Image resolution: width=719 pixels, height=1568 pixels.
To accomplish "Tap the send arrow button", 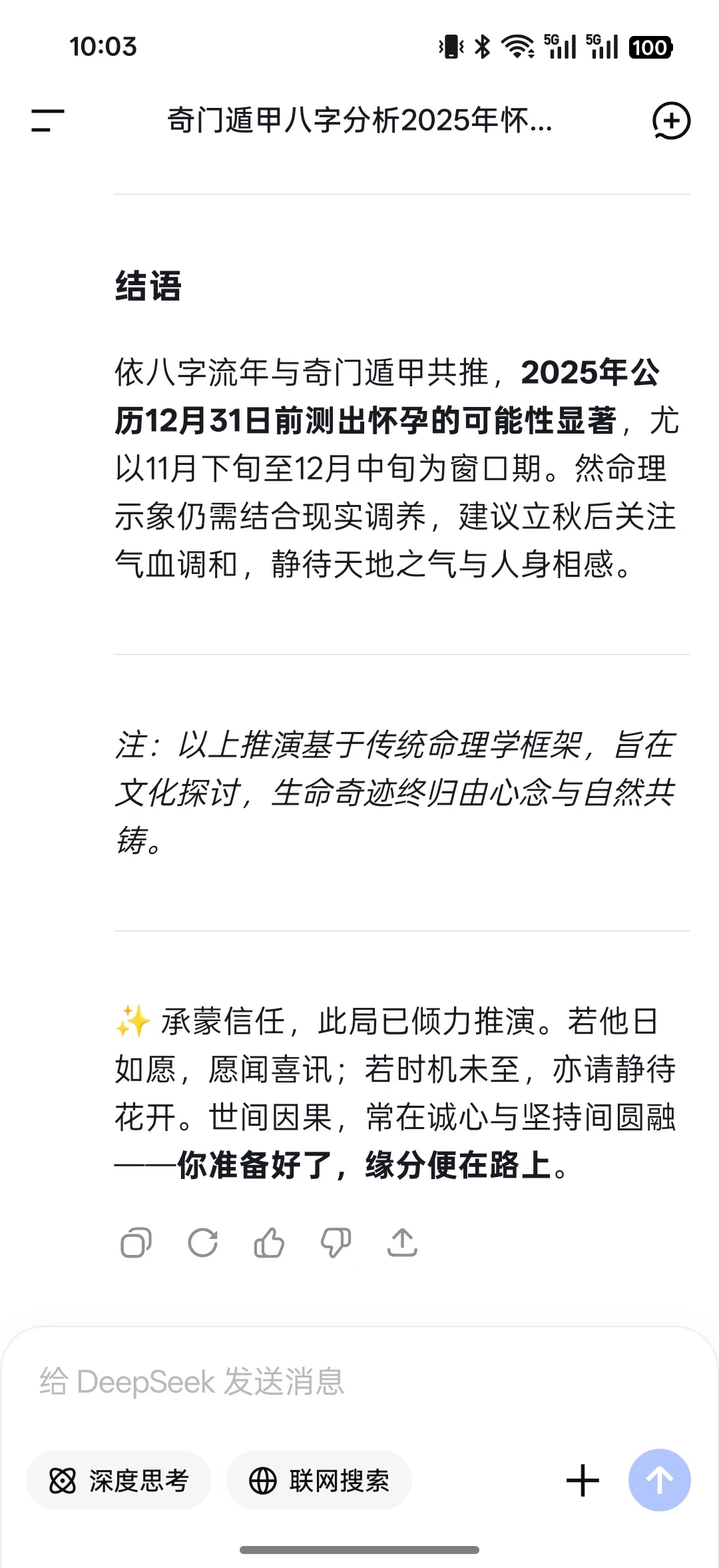I will coord(660,1480).
